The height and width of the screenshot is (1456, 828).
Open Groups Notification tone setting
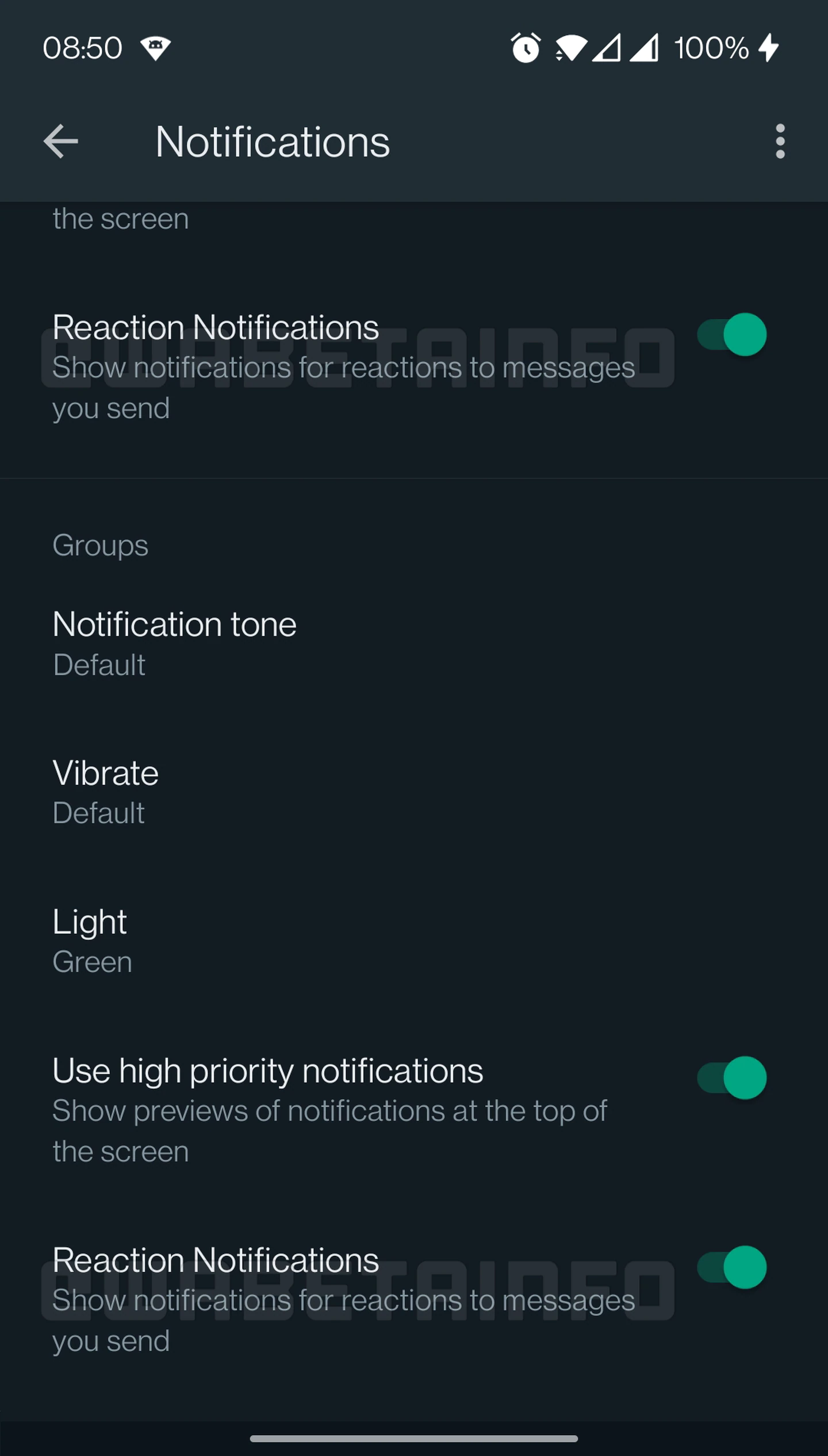tap(175, 644)
